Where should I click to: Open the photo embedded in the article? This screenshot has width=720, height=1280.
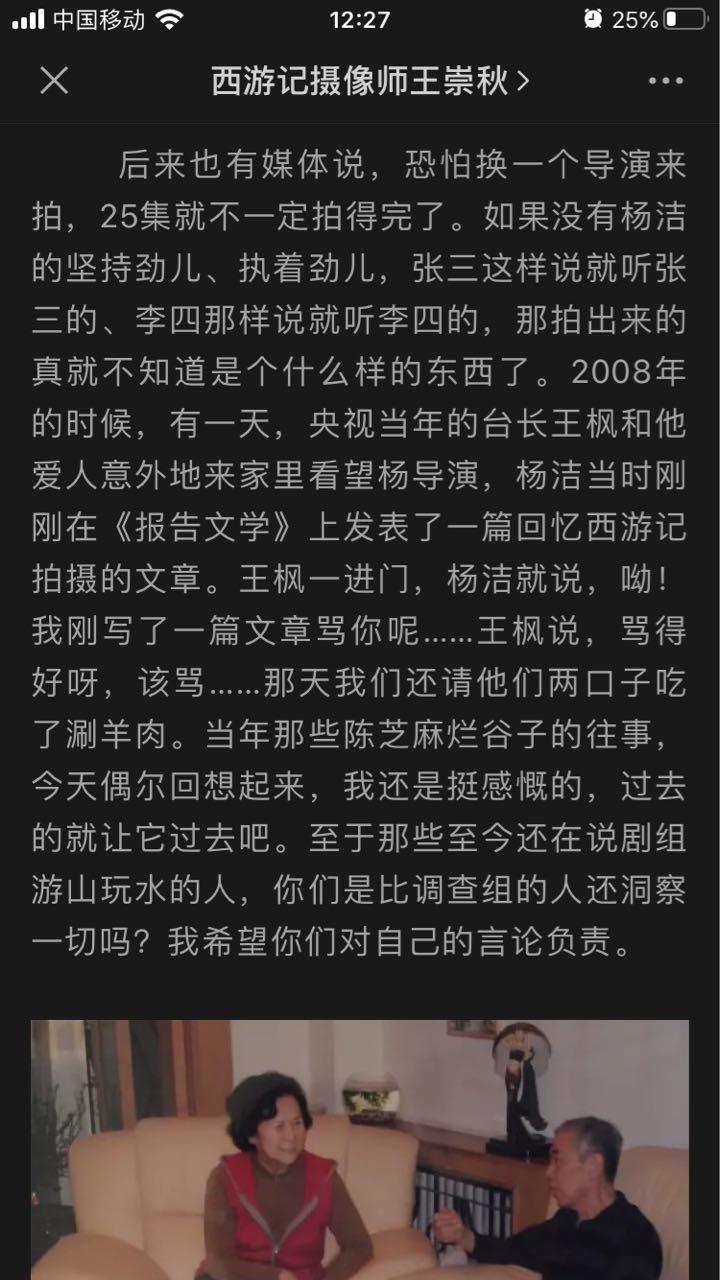(360, 1150)
